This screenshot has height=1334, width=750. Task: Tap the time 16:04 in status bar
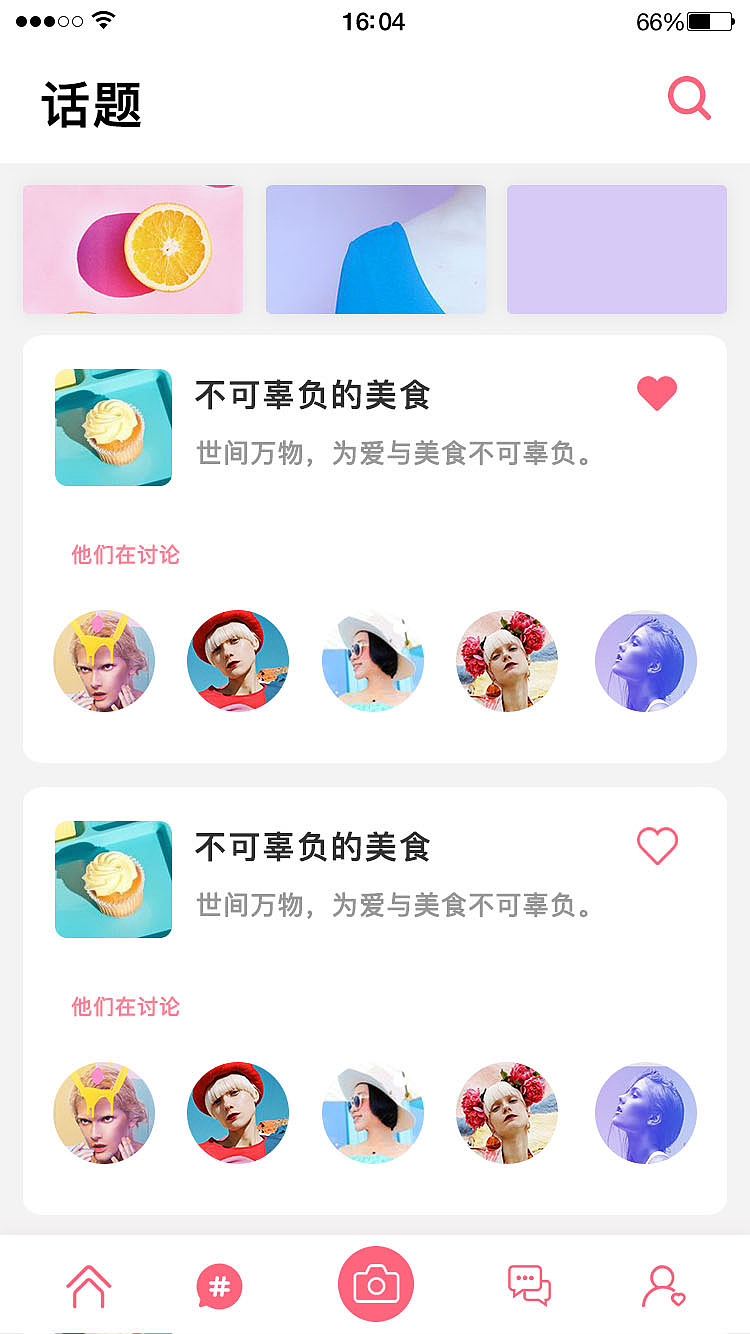coord(375,20)
